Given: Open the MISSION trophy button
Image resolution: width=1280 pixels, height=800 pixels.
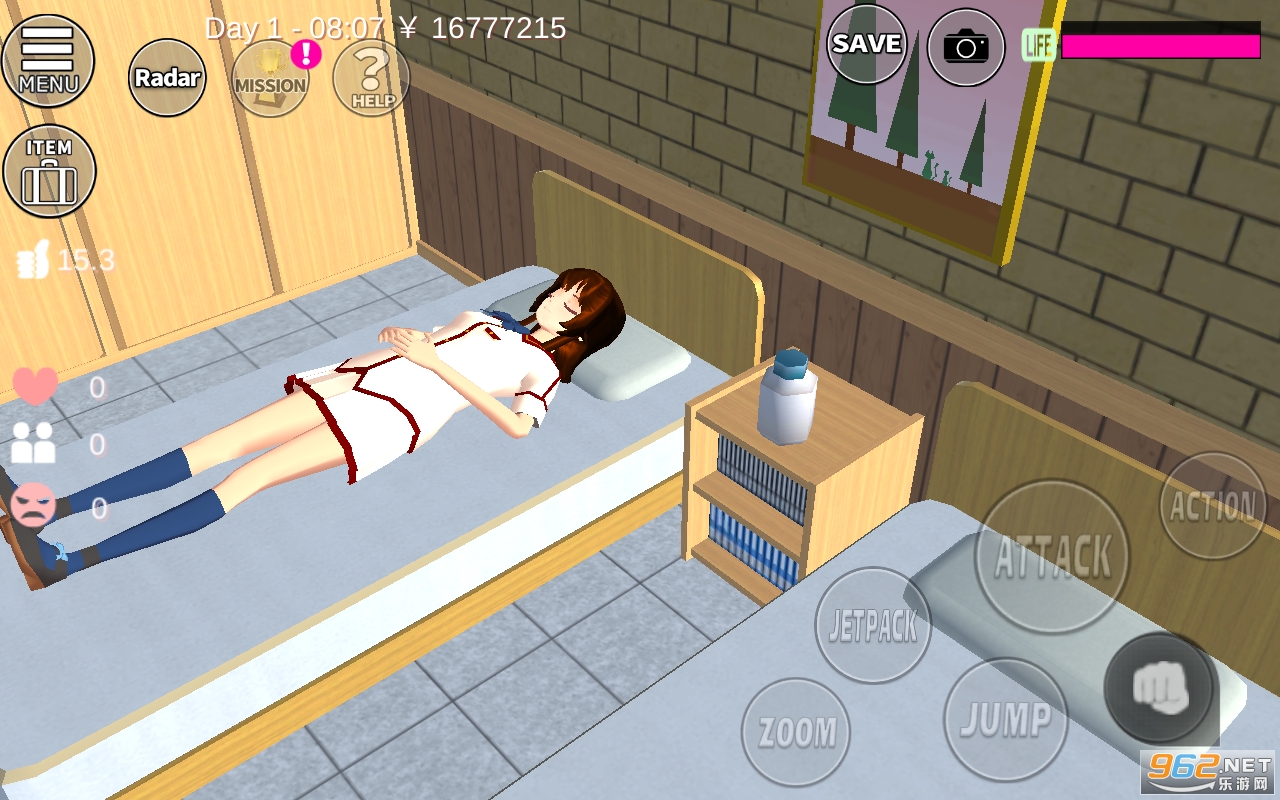Looking at the screenshot, I should point(270,79).
